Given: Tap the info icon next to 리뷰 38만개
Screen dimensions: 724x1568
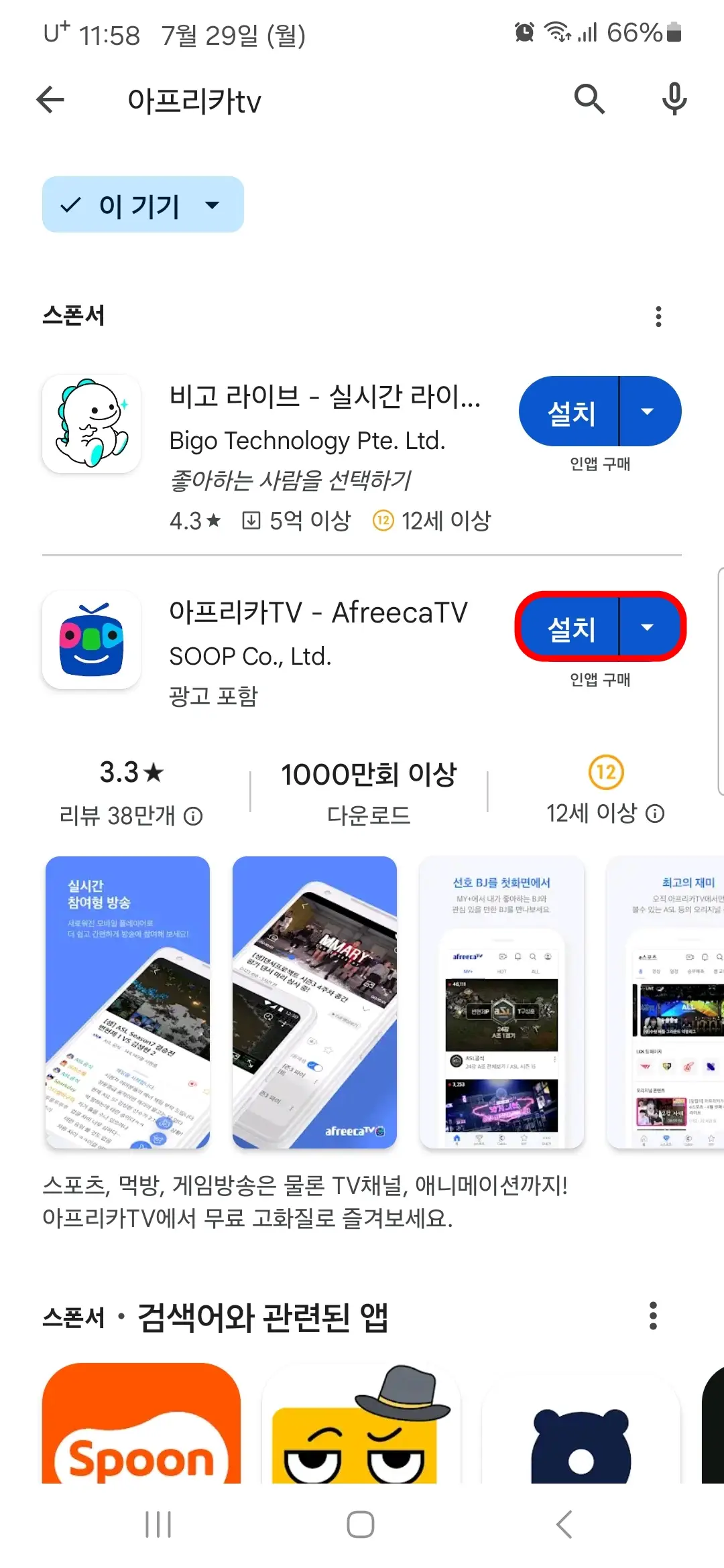Looking at the screenshot, I should (194, 816).
